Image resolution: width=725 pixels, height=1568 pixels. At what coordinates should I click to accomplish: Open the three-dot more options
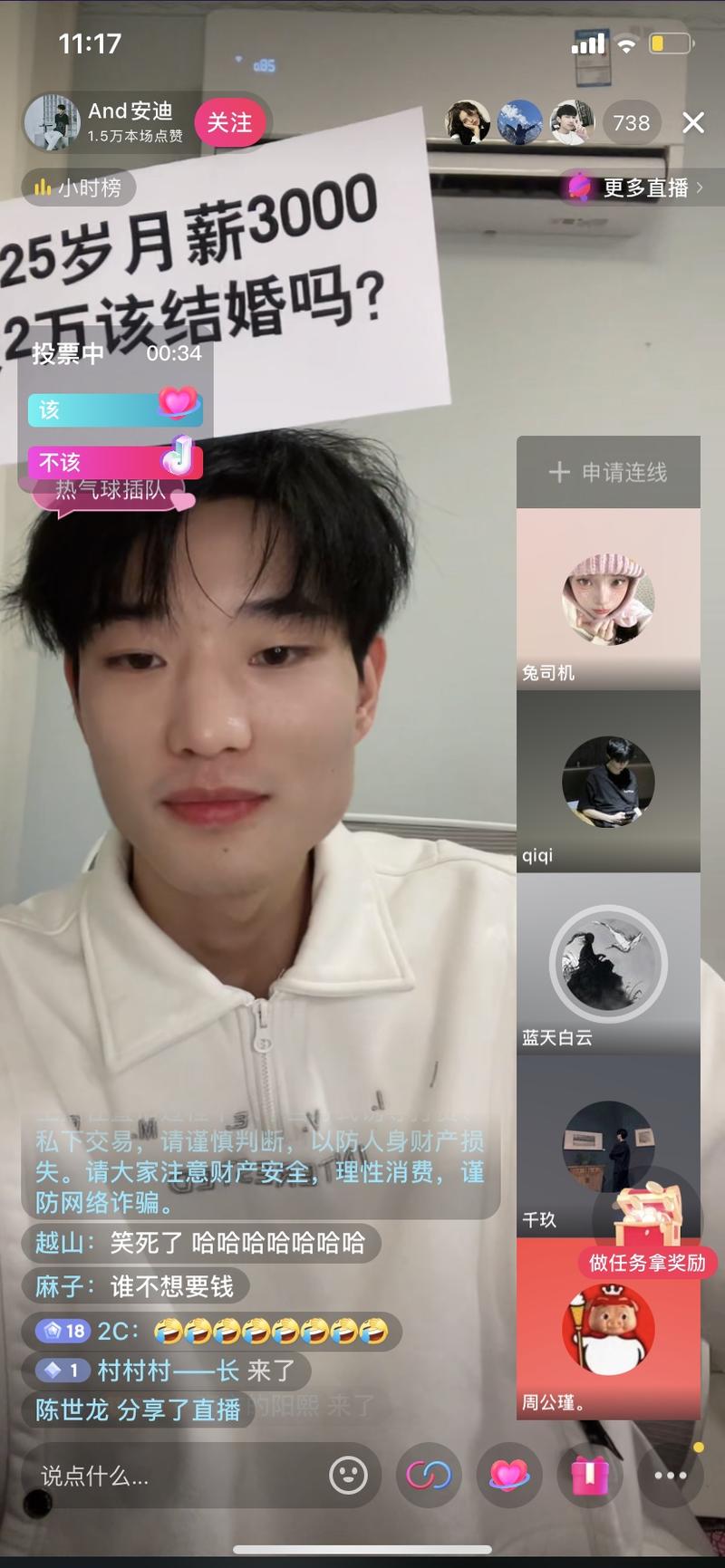[x=671, y=1476]
